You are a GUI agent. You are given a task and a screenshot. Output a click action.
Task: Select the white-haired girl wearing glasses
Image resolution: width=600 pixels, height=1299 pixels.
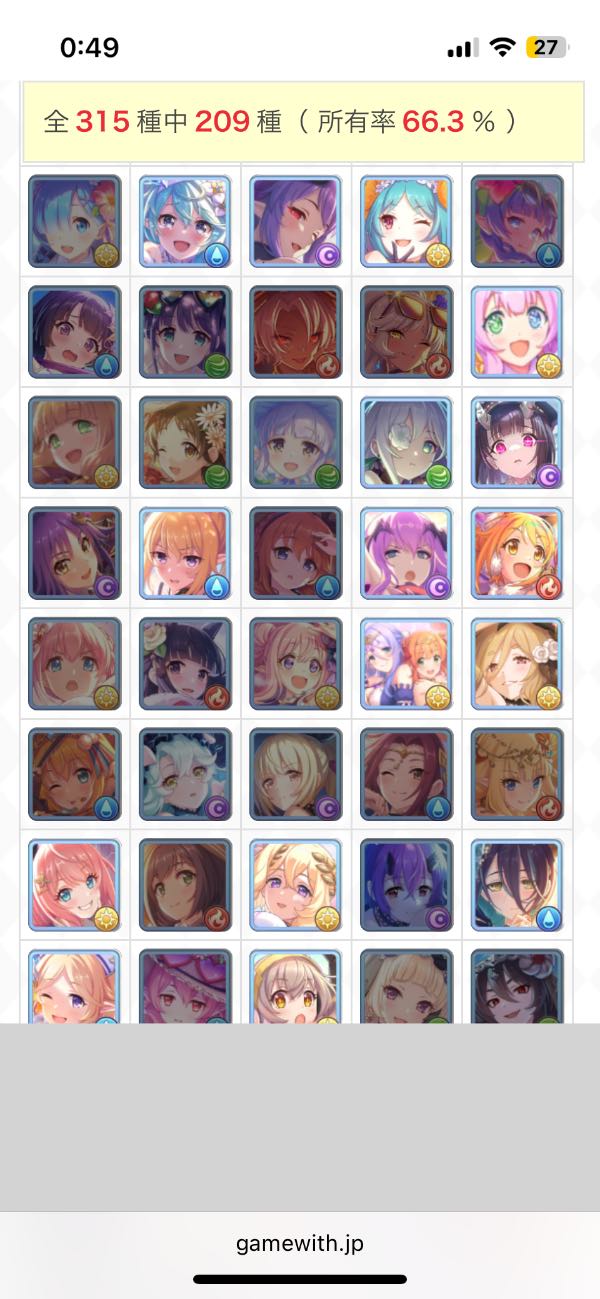tap(185, 774)
